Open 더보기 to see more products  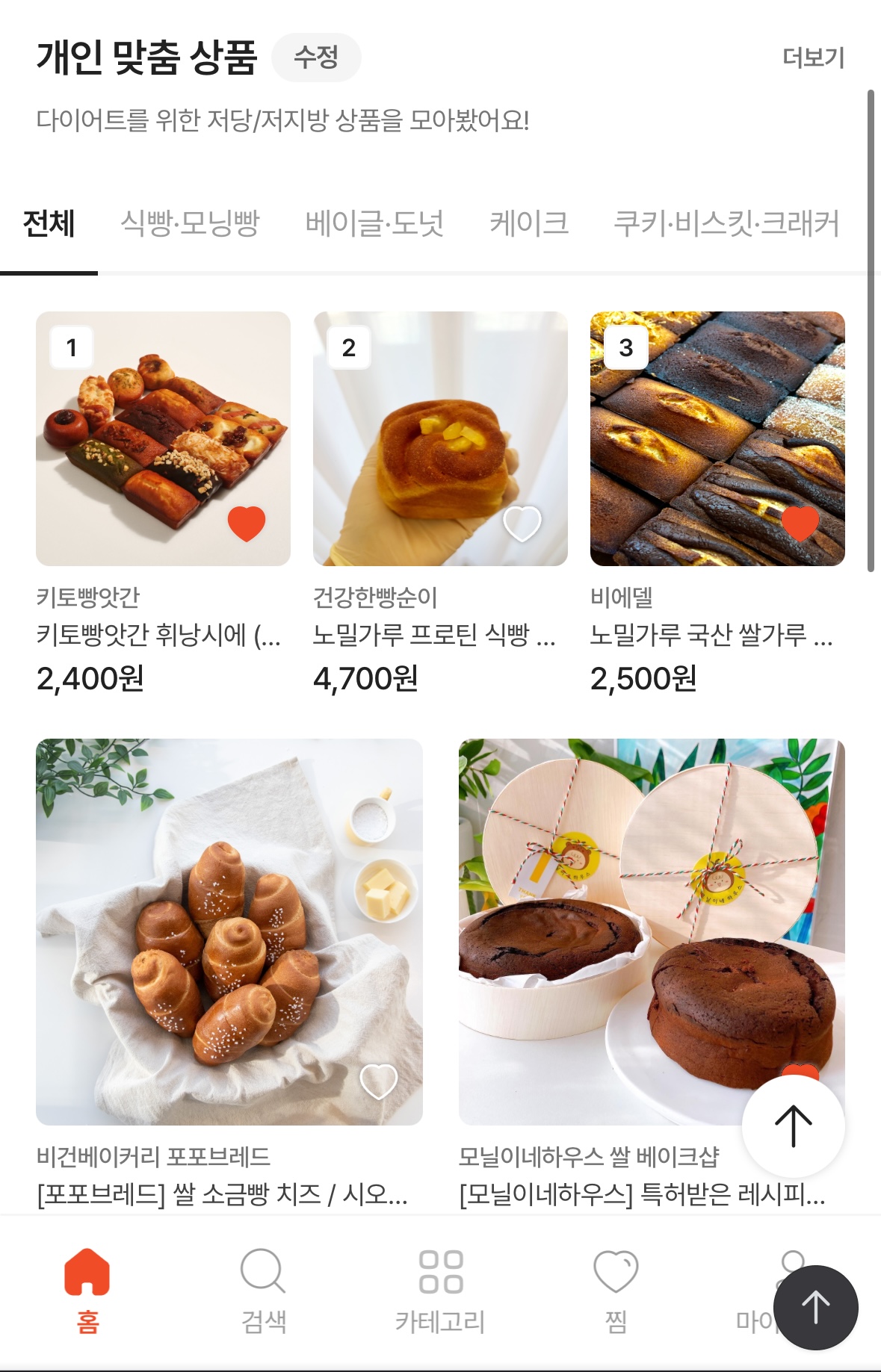813,58
